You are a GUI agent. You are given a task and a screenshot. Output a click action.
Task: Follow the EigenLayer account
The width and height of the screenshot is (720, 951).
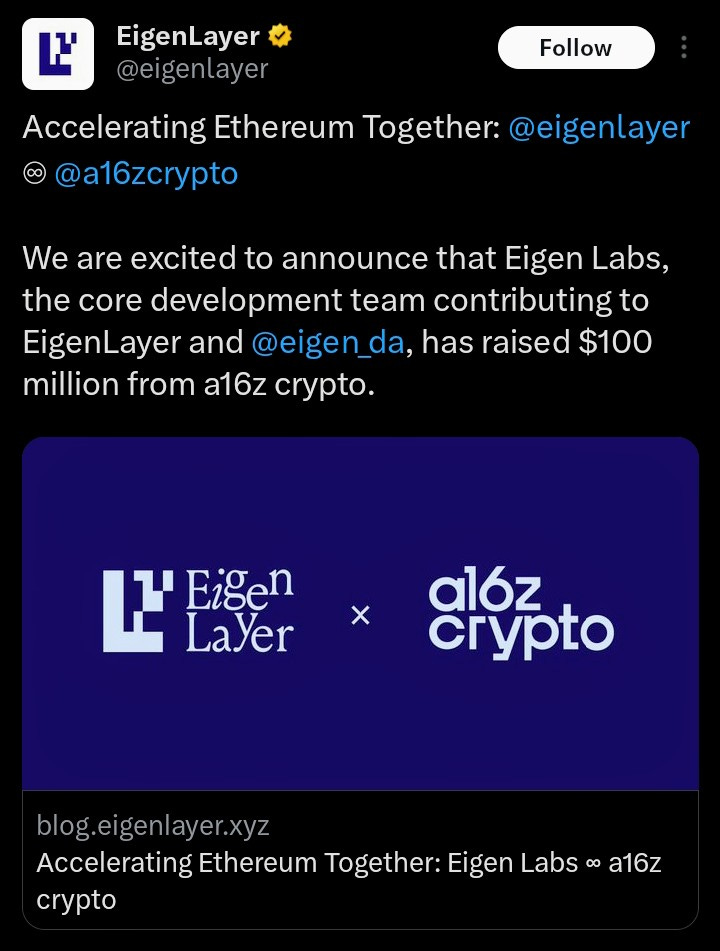(575, 48)
